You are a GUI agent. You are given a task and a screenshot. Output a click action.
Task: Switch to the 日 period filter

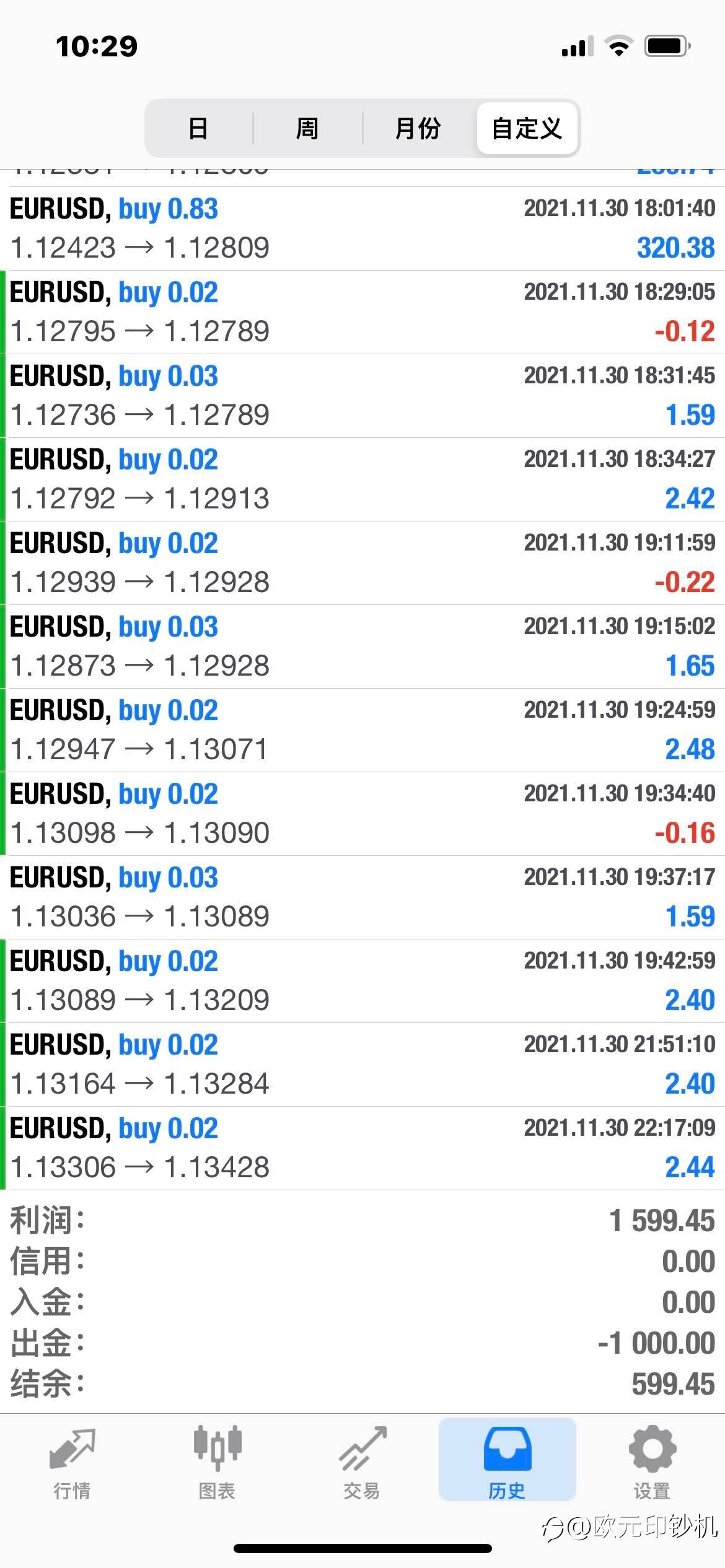pos(198,129)
